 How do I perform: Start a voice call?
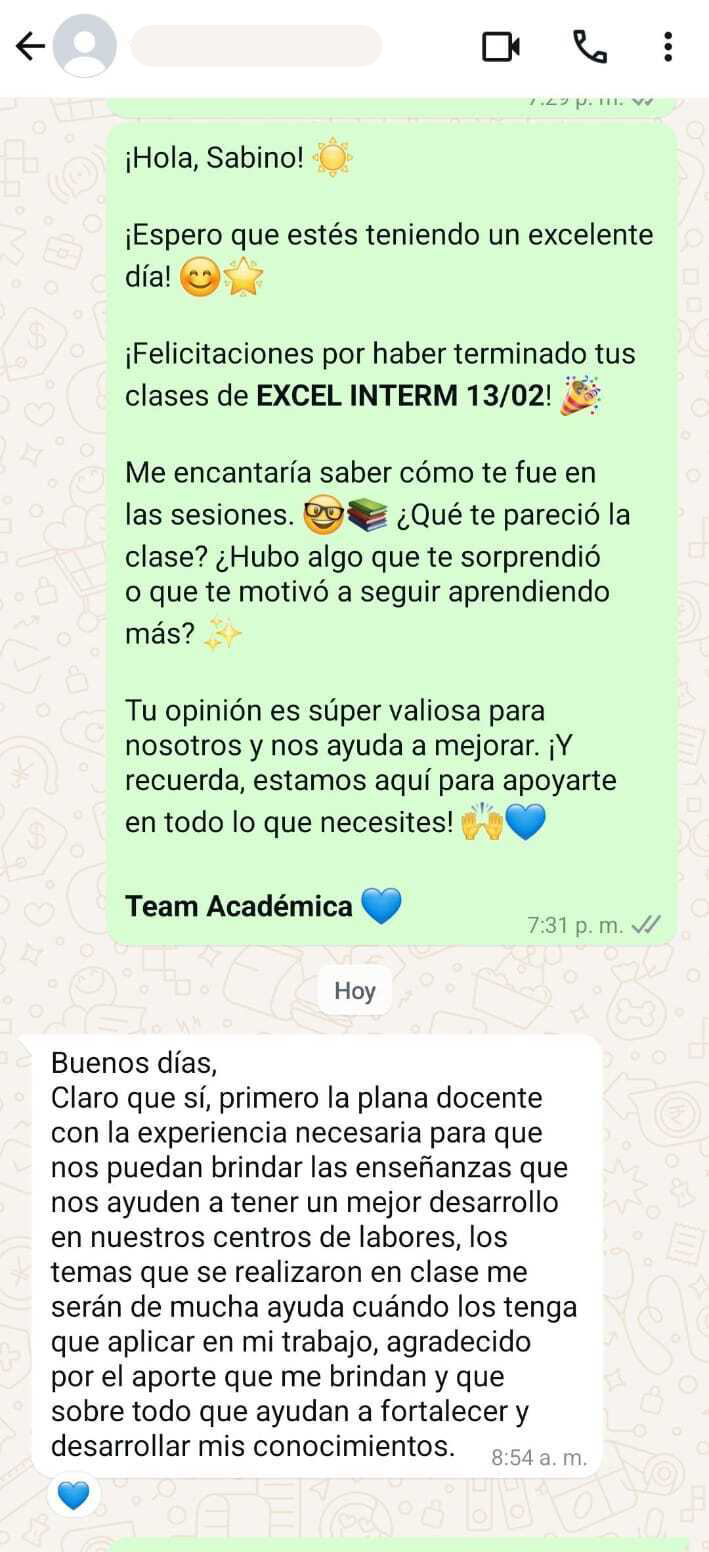point(589,47)
